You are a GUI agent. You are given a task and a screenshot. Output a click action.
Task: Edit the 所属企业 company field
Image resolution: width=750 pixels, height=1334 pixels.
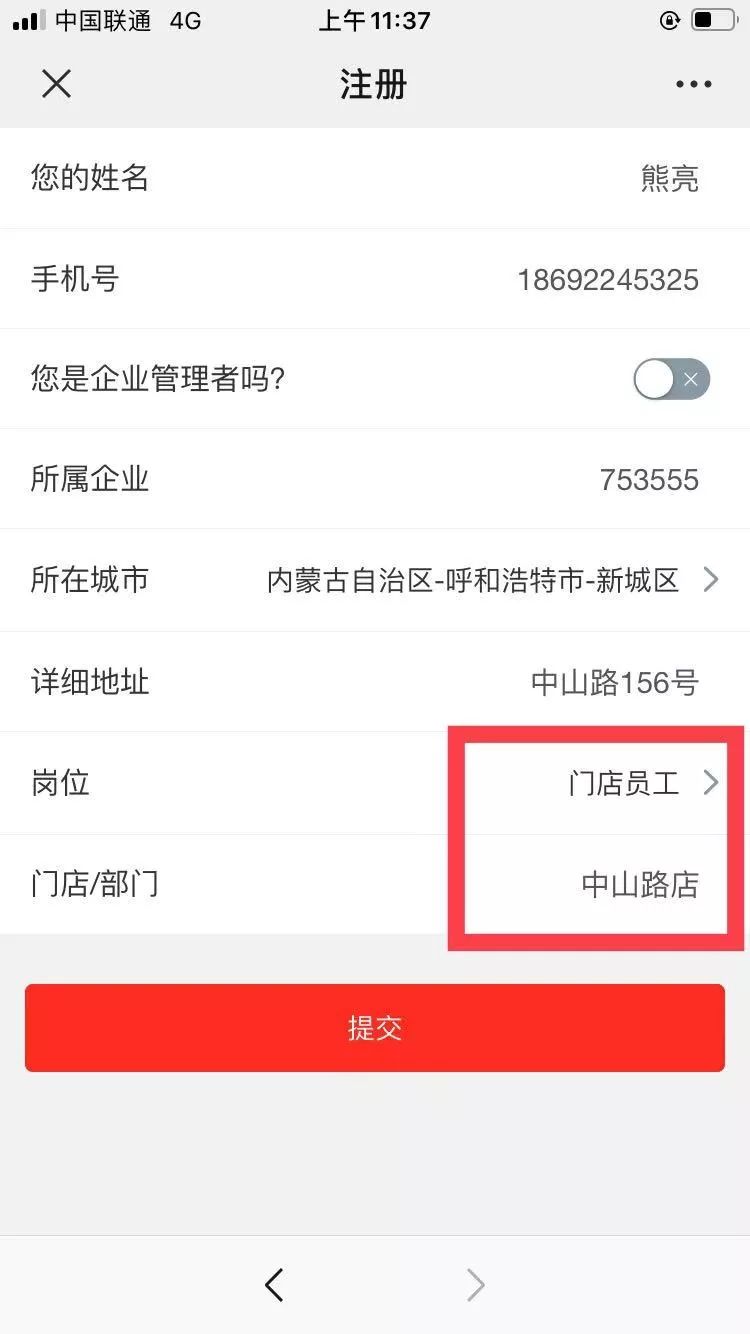pyautogui.click(x=375, y=479)
